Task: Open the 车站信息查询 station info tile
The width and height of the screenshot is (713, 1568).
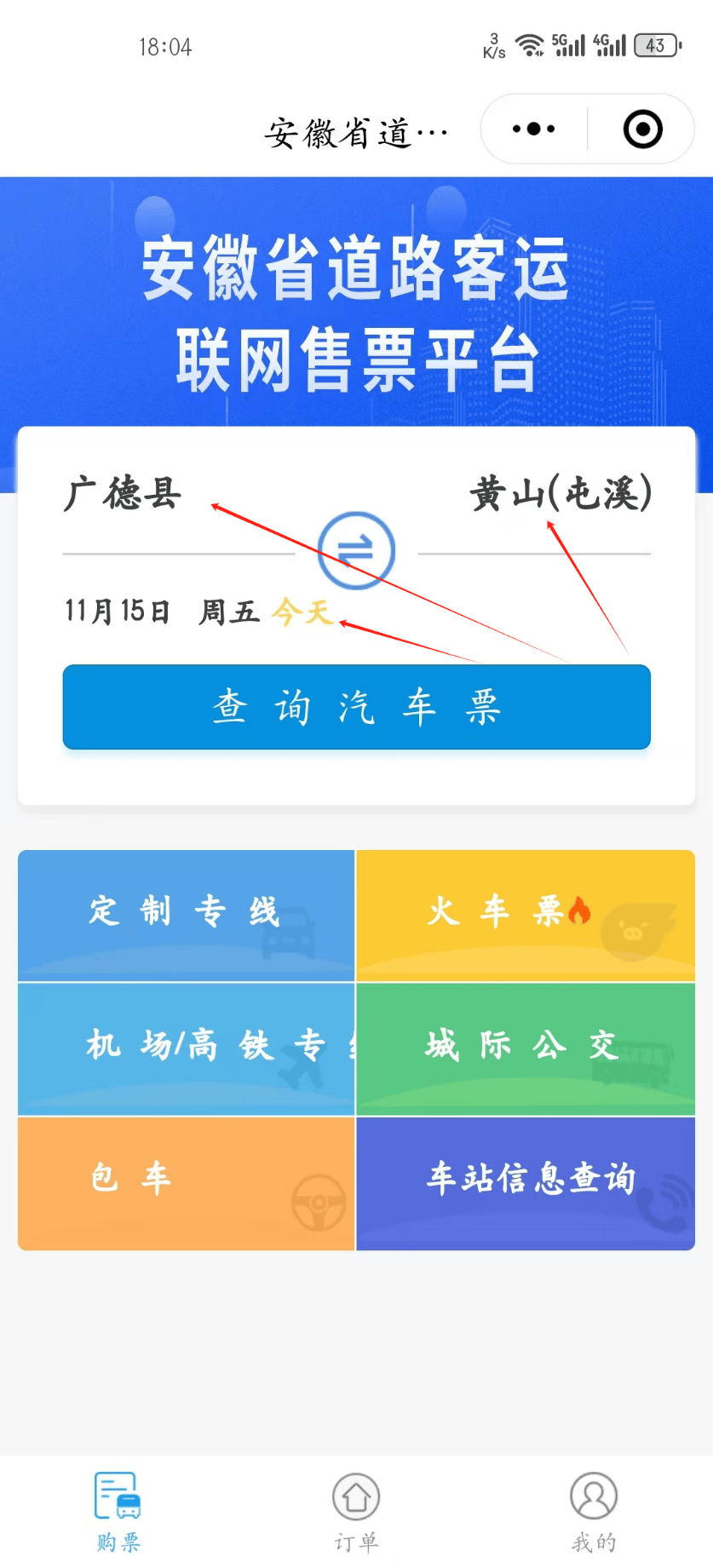Action: [x=523, y=1181]
